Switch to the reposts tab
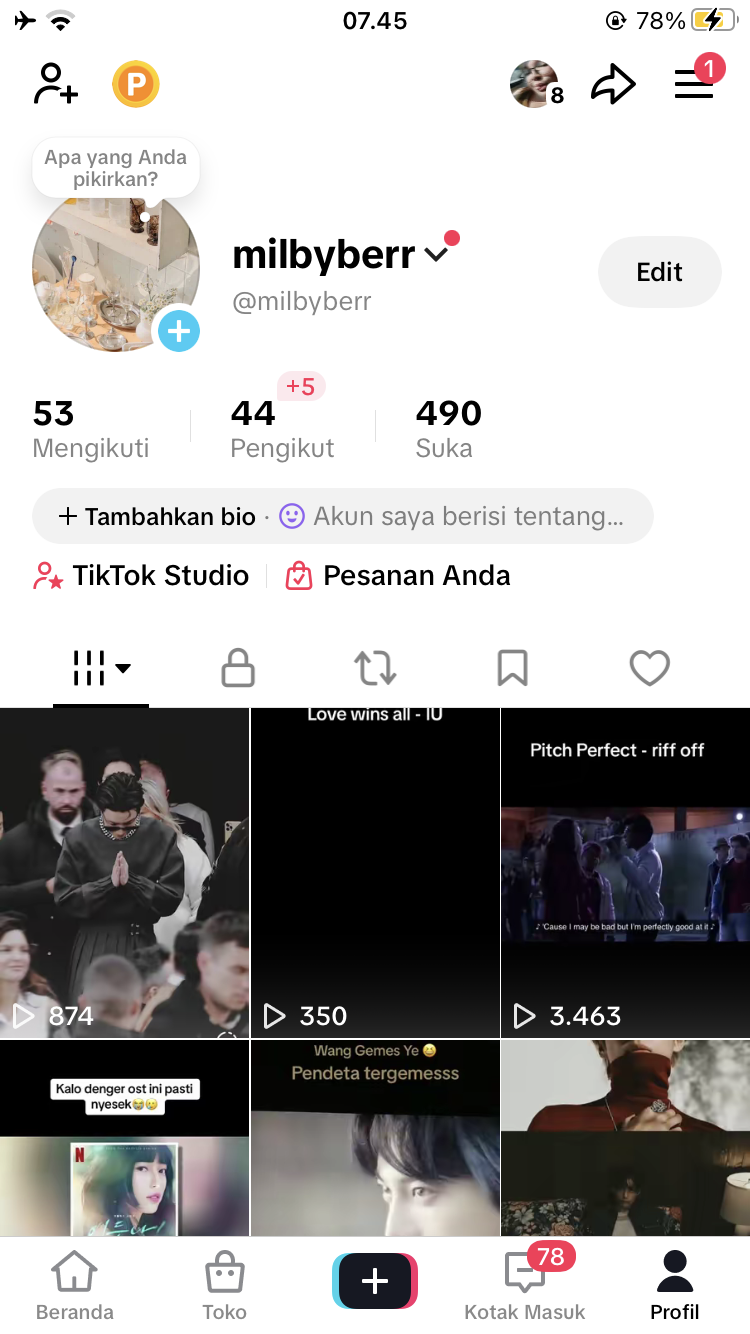Image resolution: width=750 pixels, height=1334 pixels. 375,668
